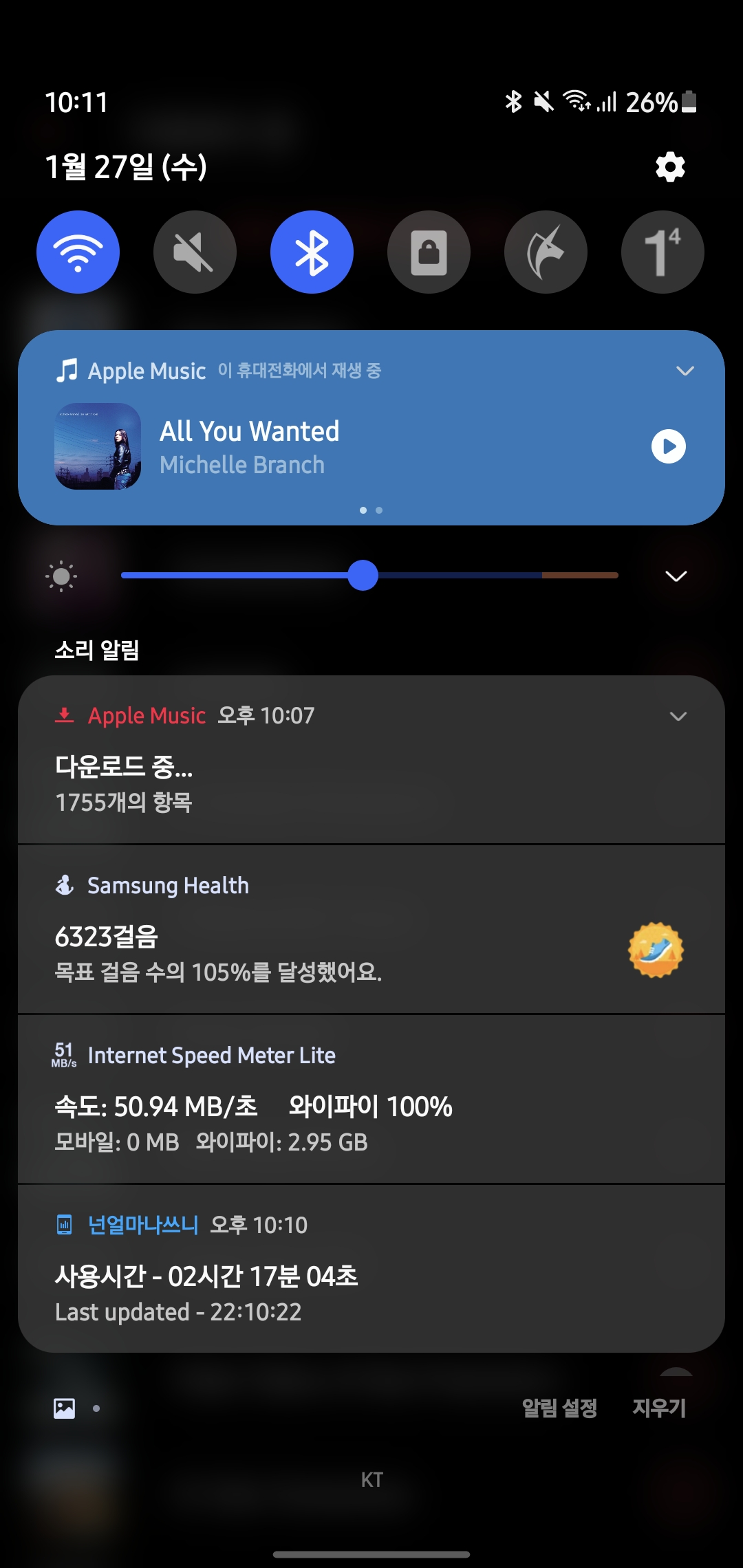This screenshot has width=743, height=1568.
Task: Disable Bluetooth from quick settings
Action: 312,252
